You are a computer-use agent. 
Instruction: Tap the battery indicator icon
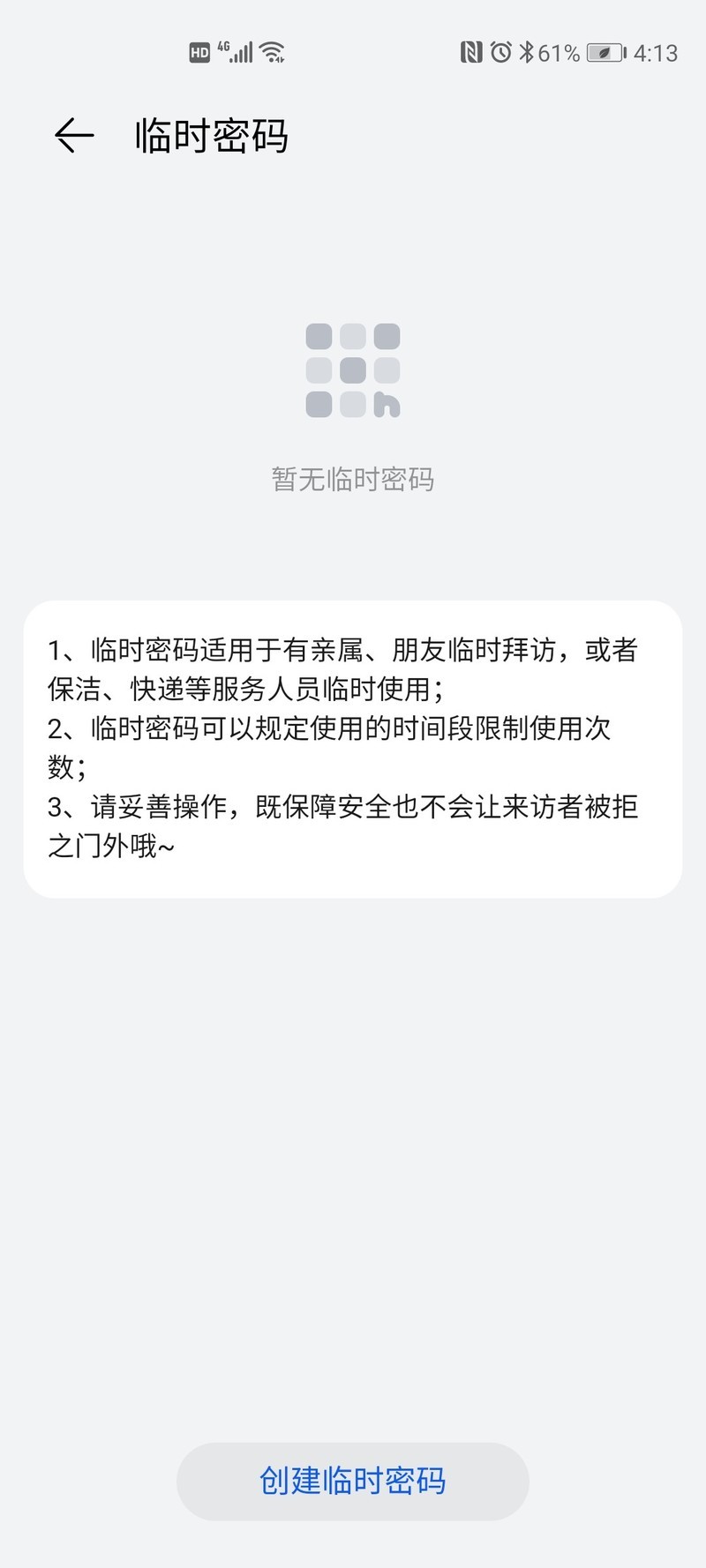605,51
